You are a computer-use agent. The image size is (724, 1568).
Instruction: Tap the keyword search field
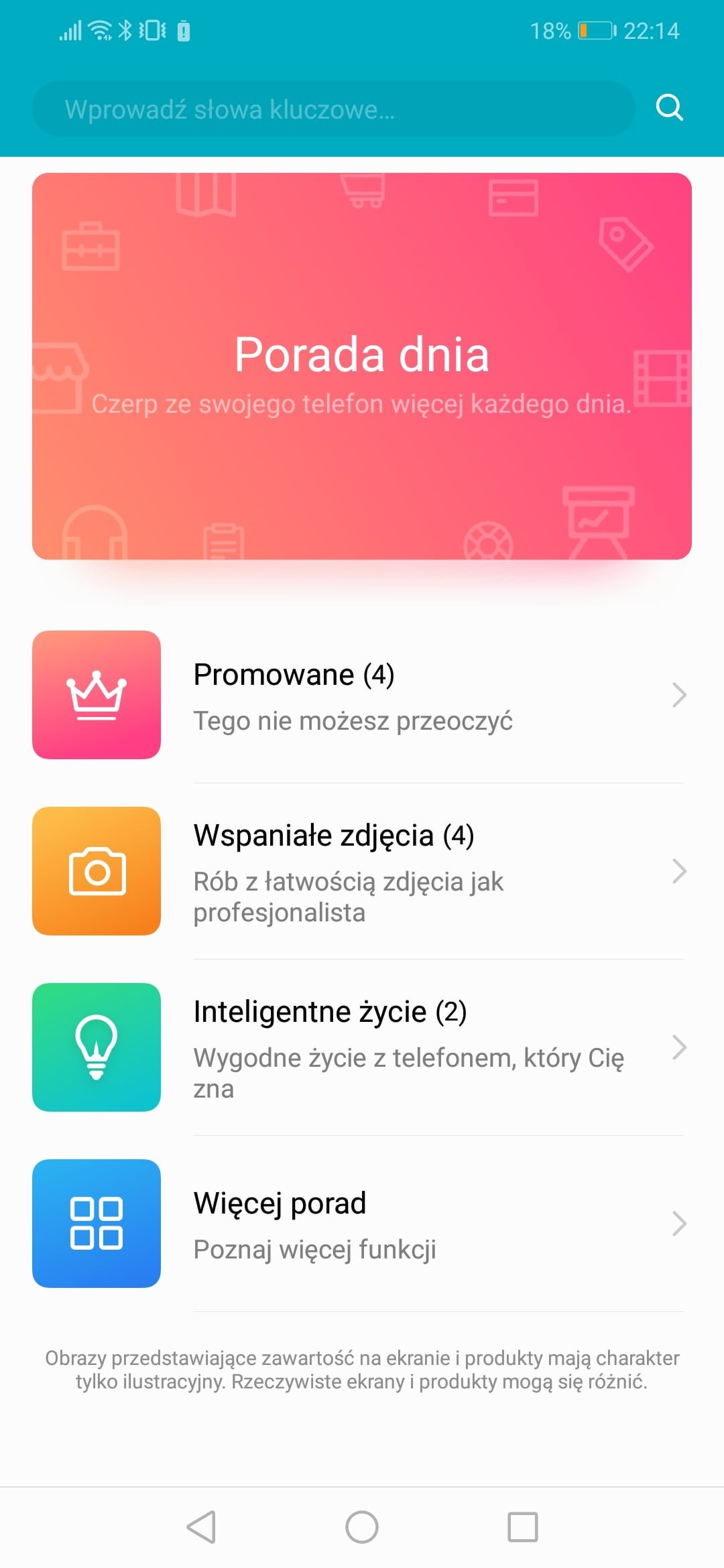(x=333, y=109)
